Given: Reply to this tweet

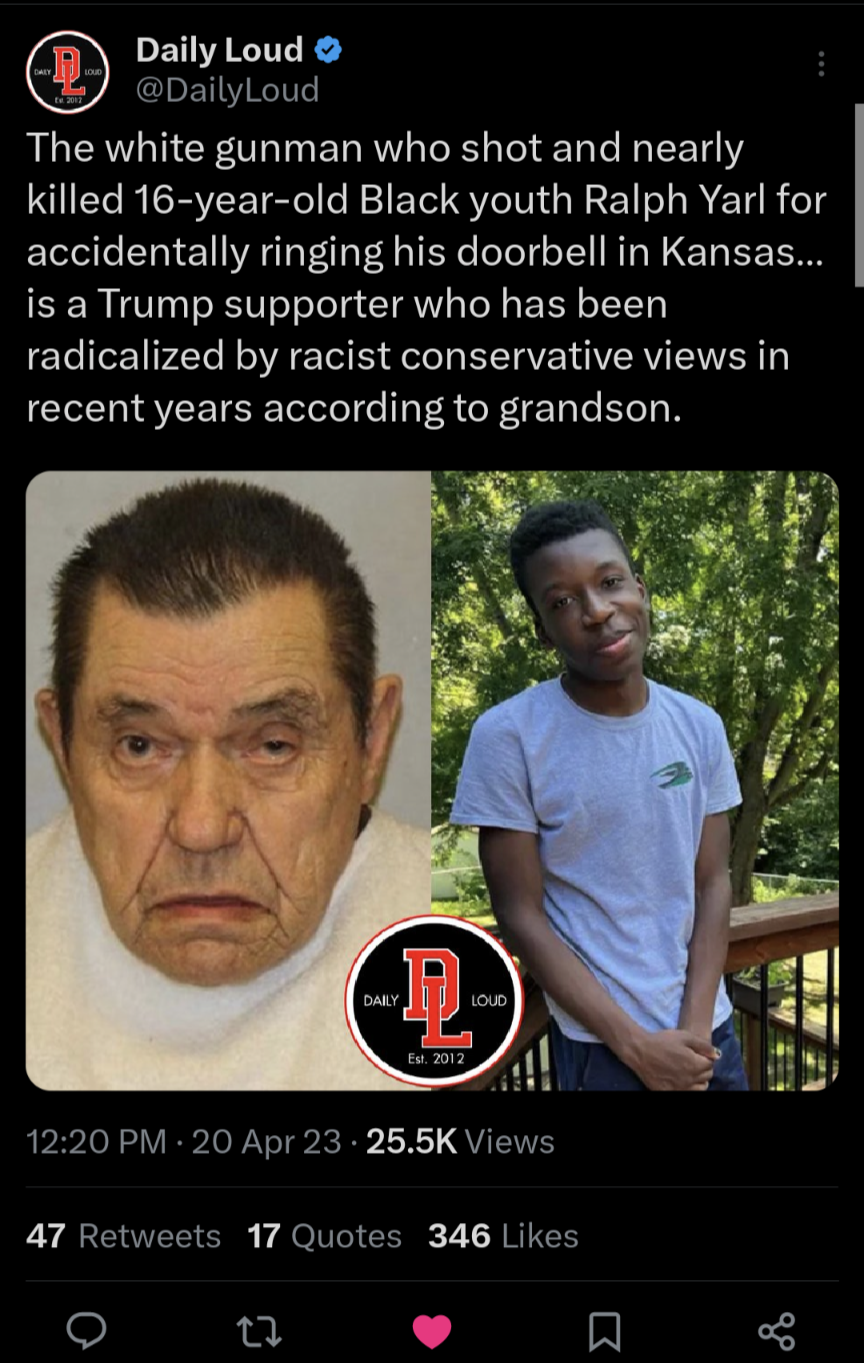Looking at the screenshot, I should tap(87, 1331).
